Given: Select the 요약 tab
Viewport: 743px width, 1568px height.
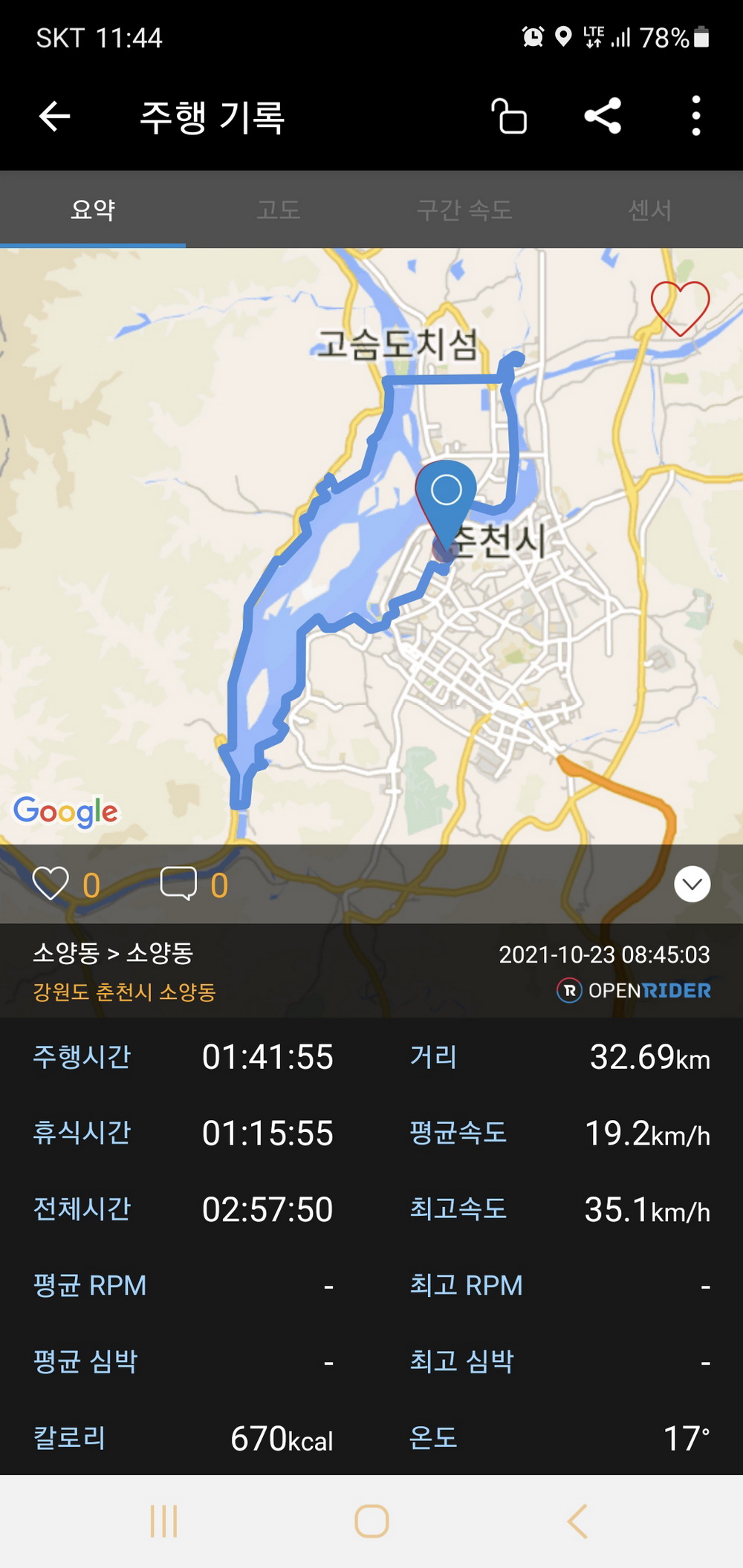Looking at the screenshot, I should coord(93,209).
